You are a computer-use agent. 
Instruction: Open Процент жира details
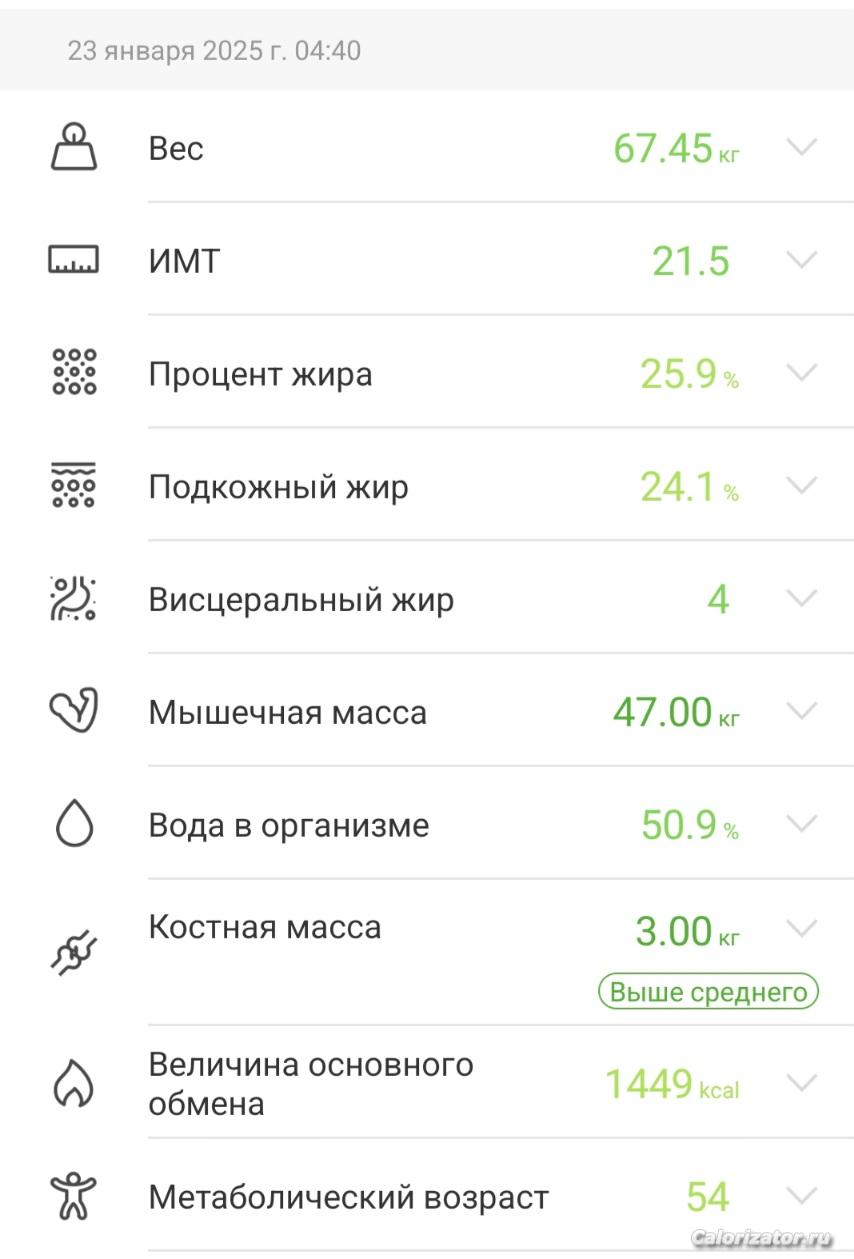[801, 374]
